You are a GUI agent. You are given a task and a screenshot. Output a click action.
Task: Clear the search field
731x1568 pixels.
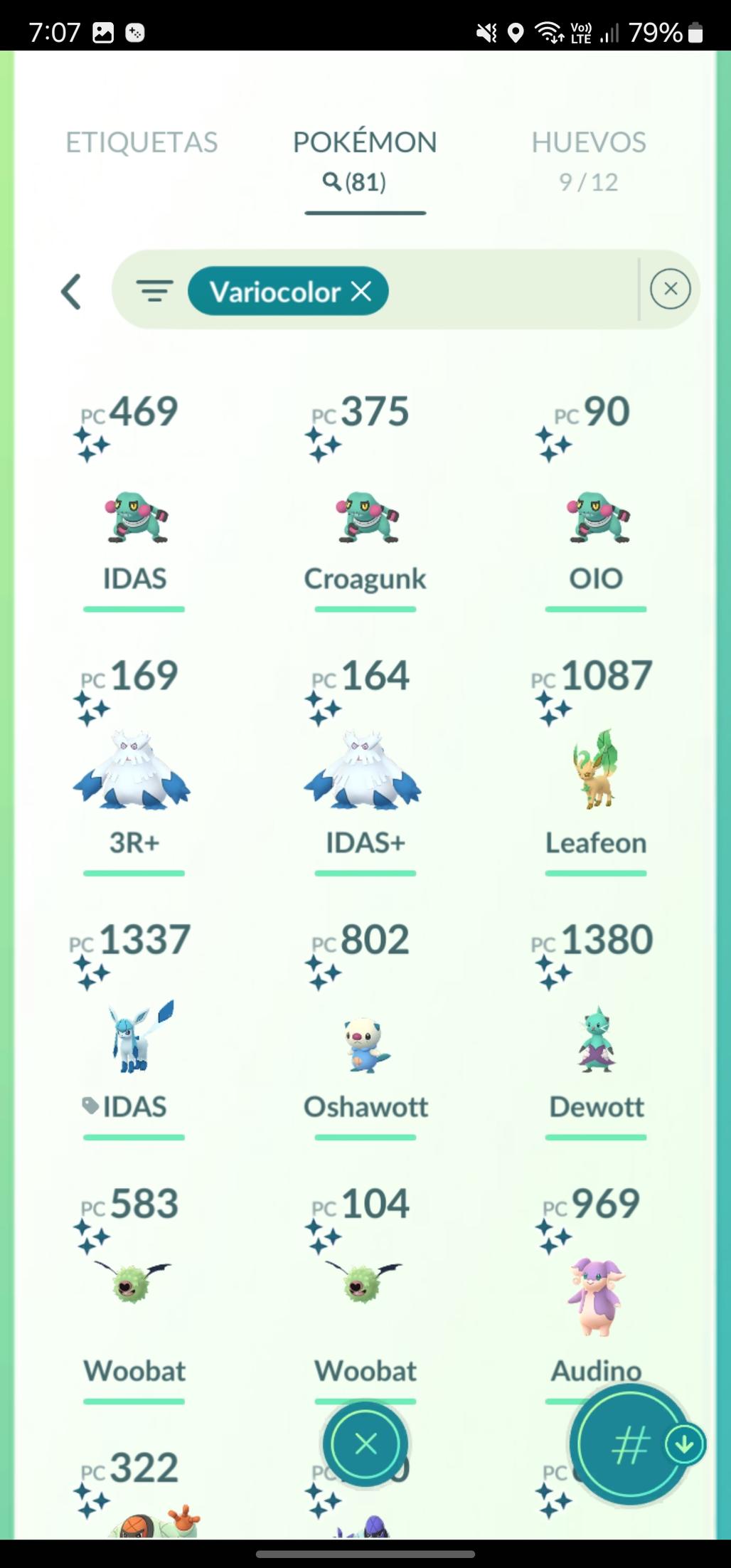click(x=670, y=290)
